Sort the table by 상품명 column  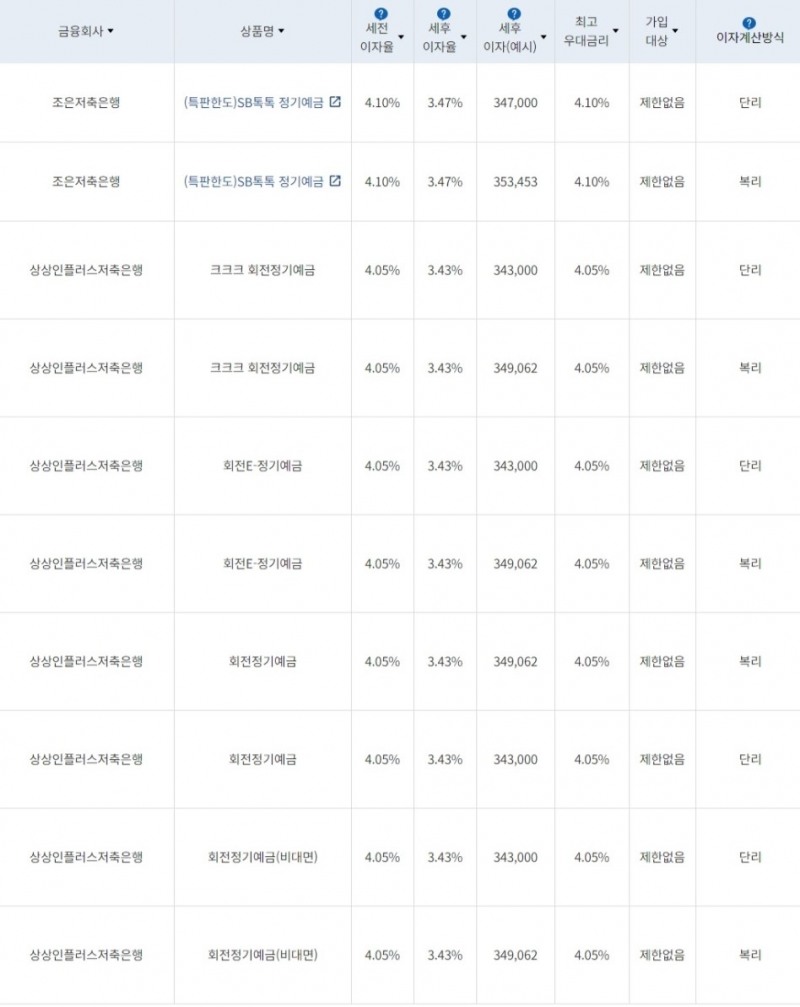(263, 31)
